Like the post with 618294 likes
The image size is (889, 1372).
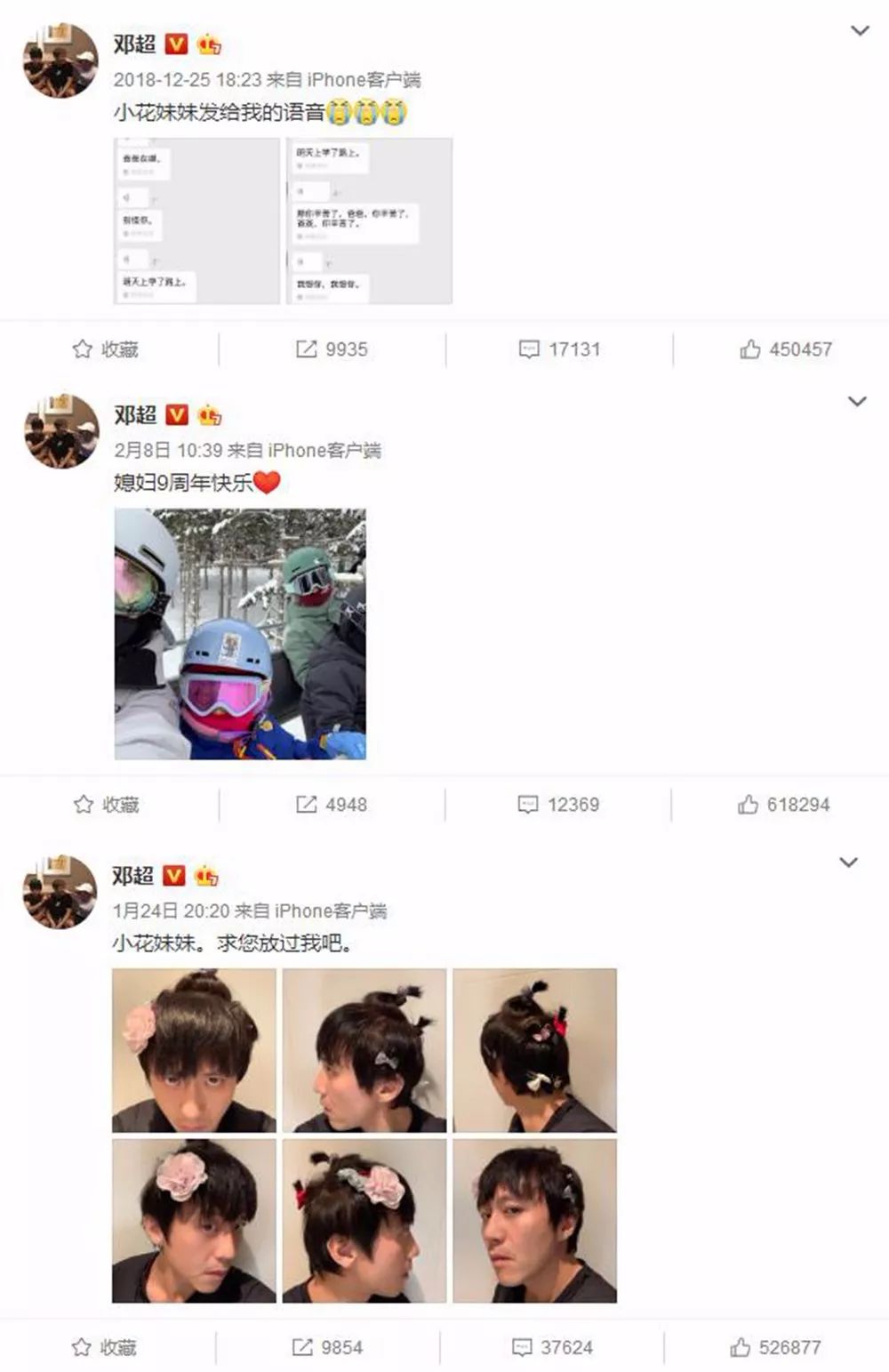pyautogui.click(x=784, y=805)
